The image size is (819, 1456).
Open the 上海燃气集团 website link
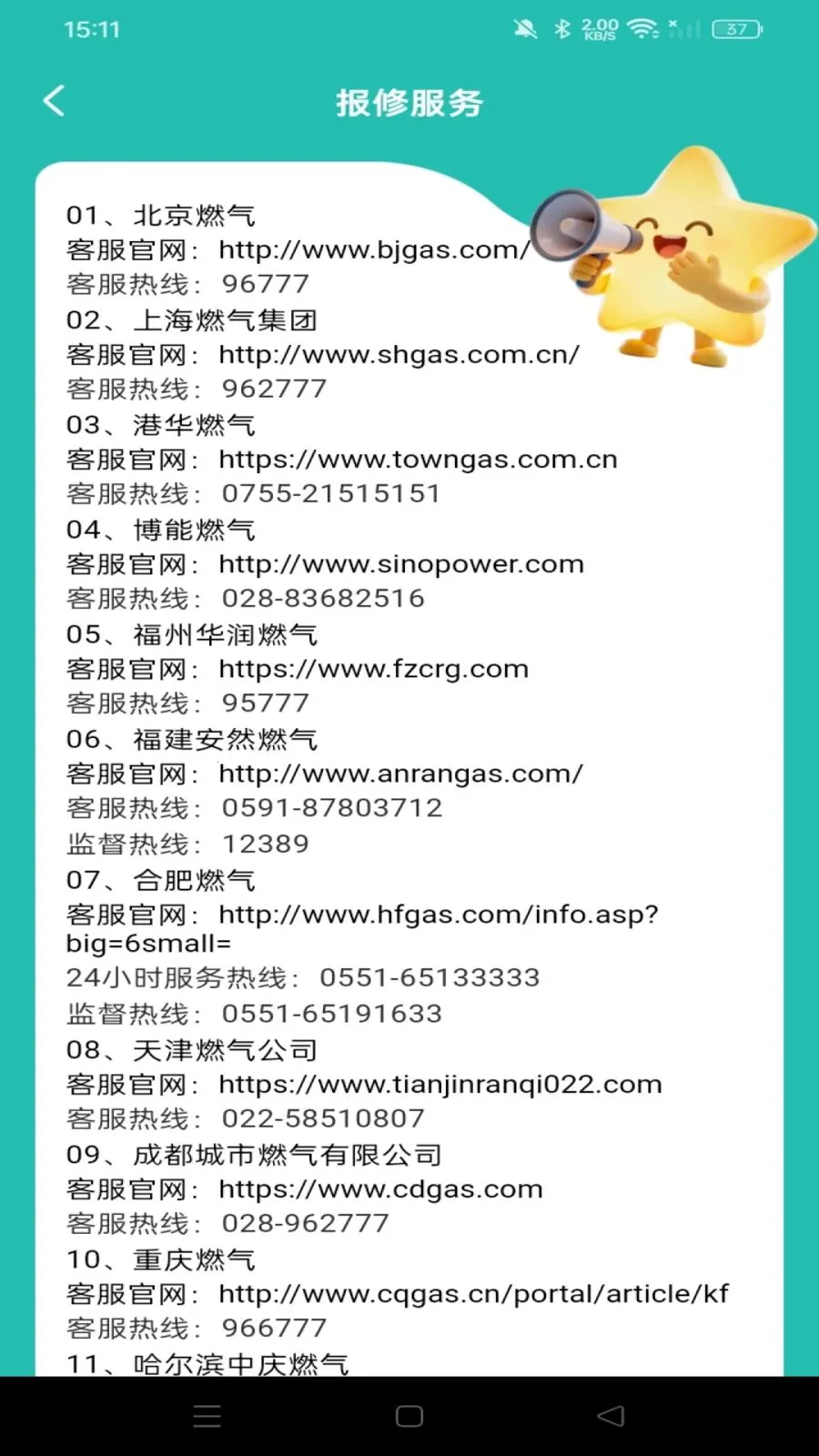[x=397, y=355]
